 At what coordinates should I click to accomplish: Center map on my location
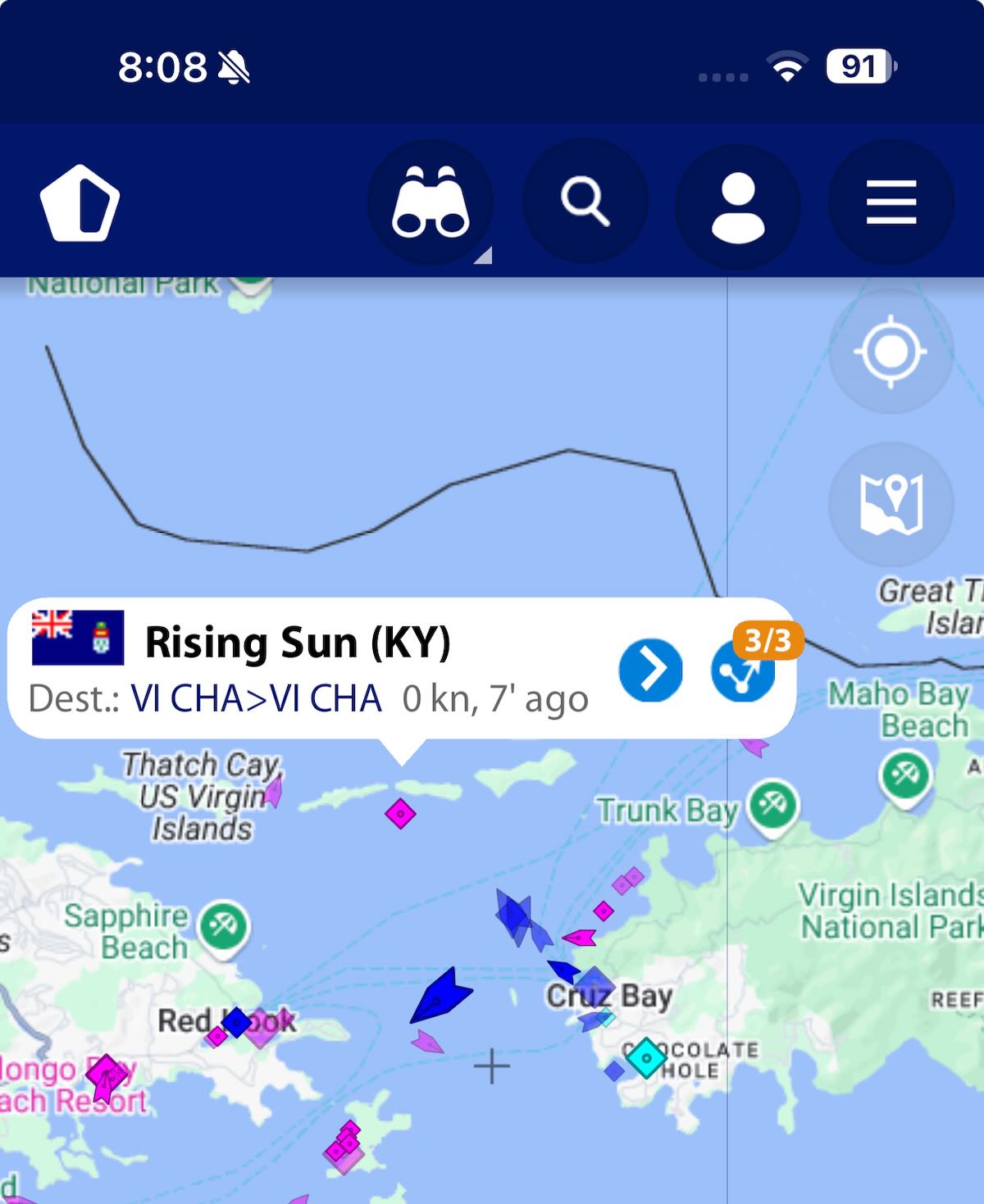[x=891, y=352]
